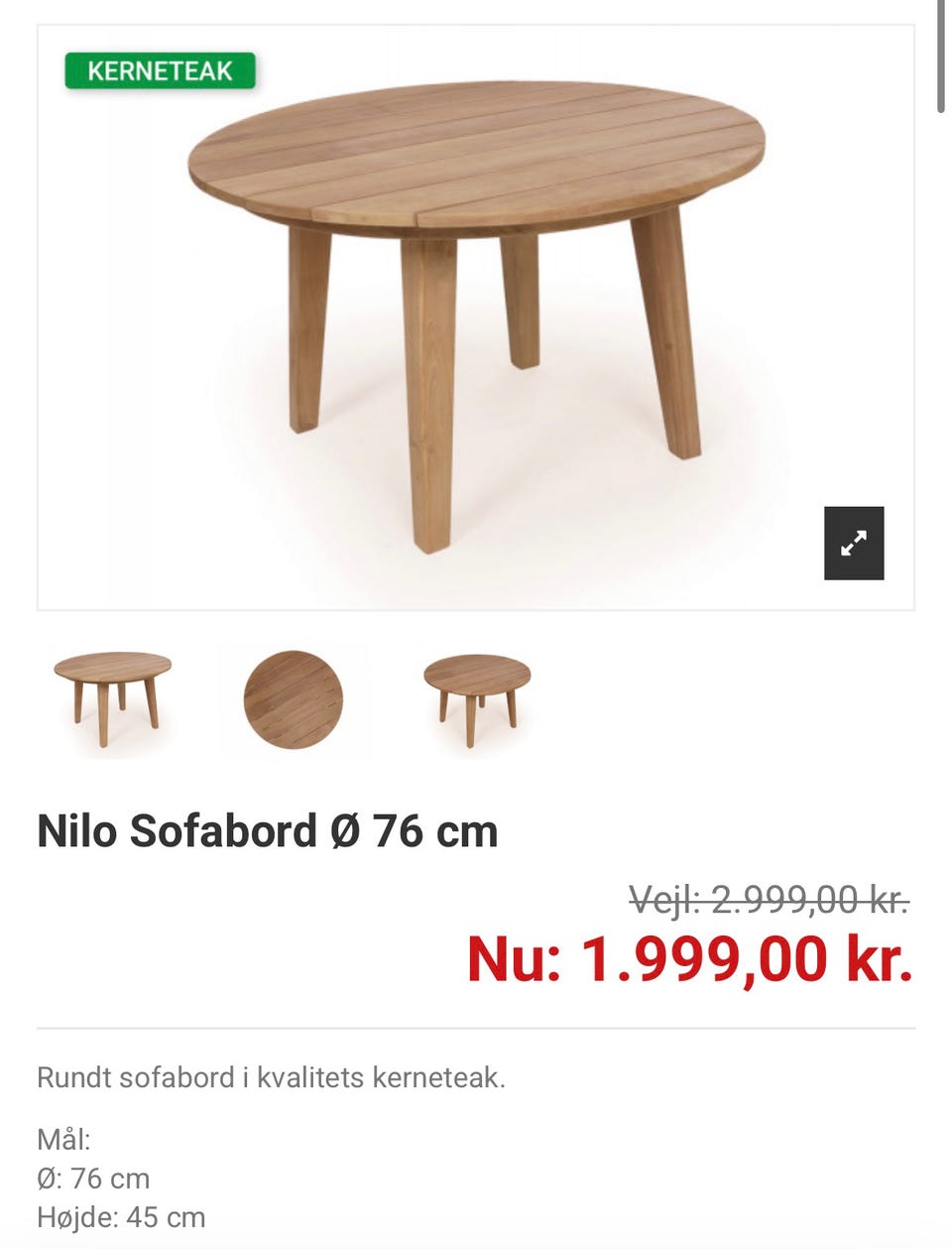Click the description text Rundt sofabord
Screen dimensions: 952x1249
point(271,1077)
